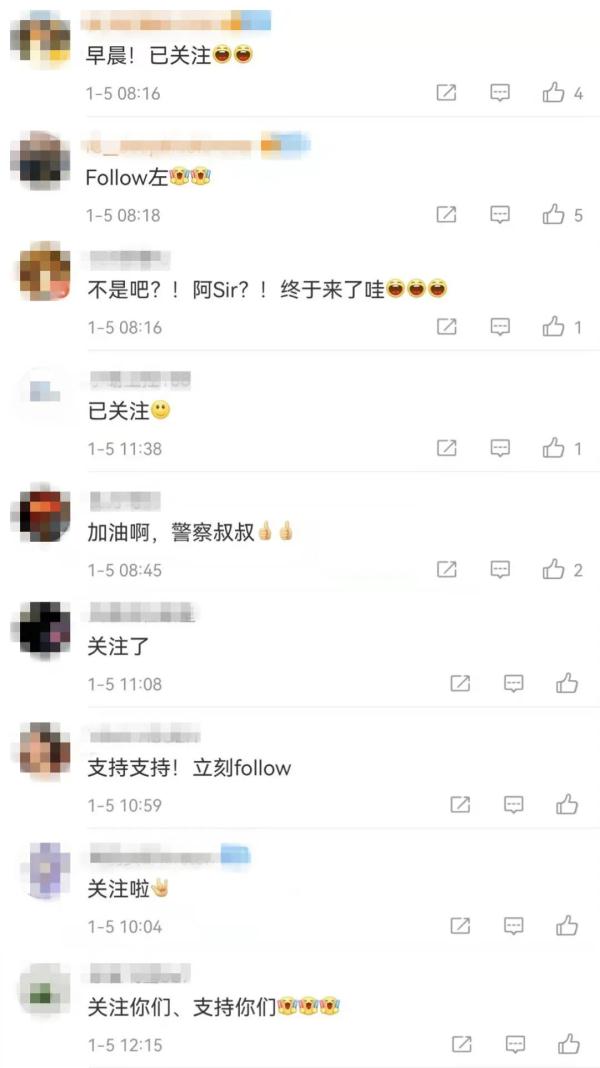The width and height of the screenshot is (600, 1068).
Task: Open profile picture beside "支持支持！立刻follow"
Action: click(x=44, y=750)
